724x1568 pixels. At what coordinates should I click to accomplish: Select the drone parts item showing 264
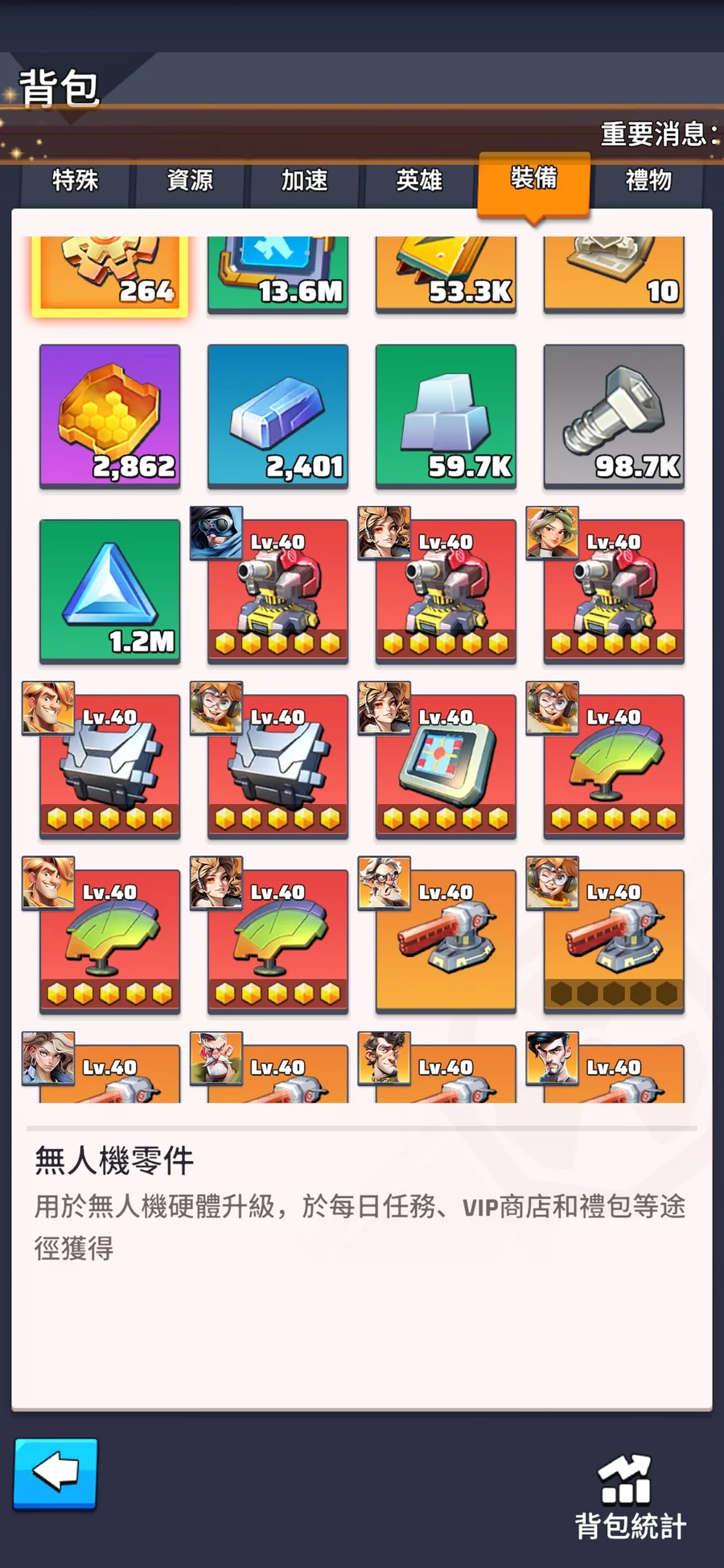click(x=110, y=275)
